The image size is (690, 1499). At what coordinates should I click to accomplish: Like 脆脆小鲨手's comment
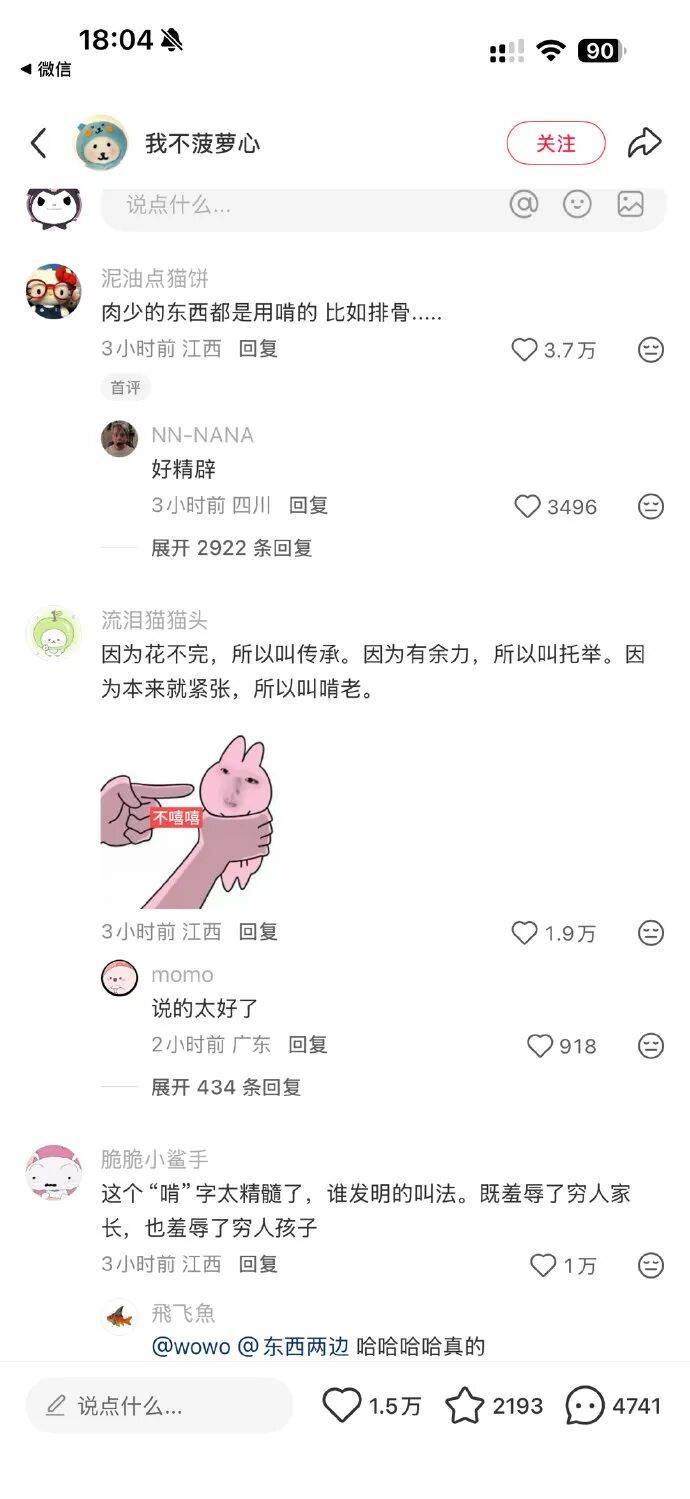[x=543, y=1265]
